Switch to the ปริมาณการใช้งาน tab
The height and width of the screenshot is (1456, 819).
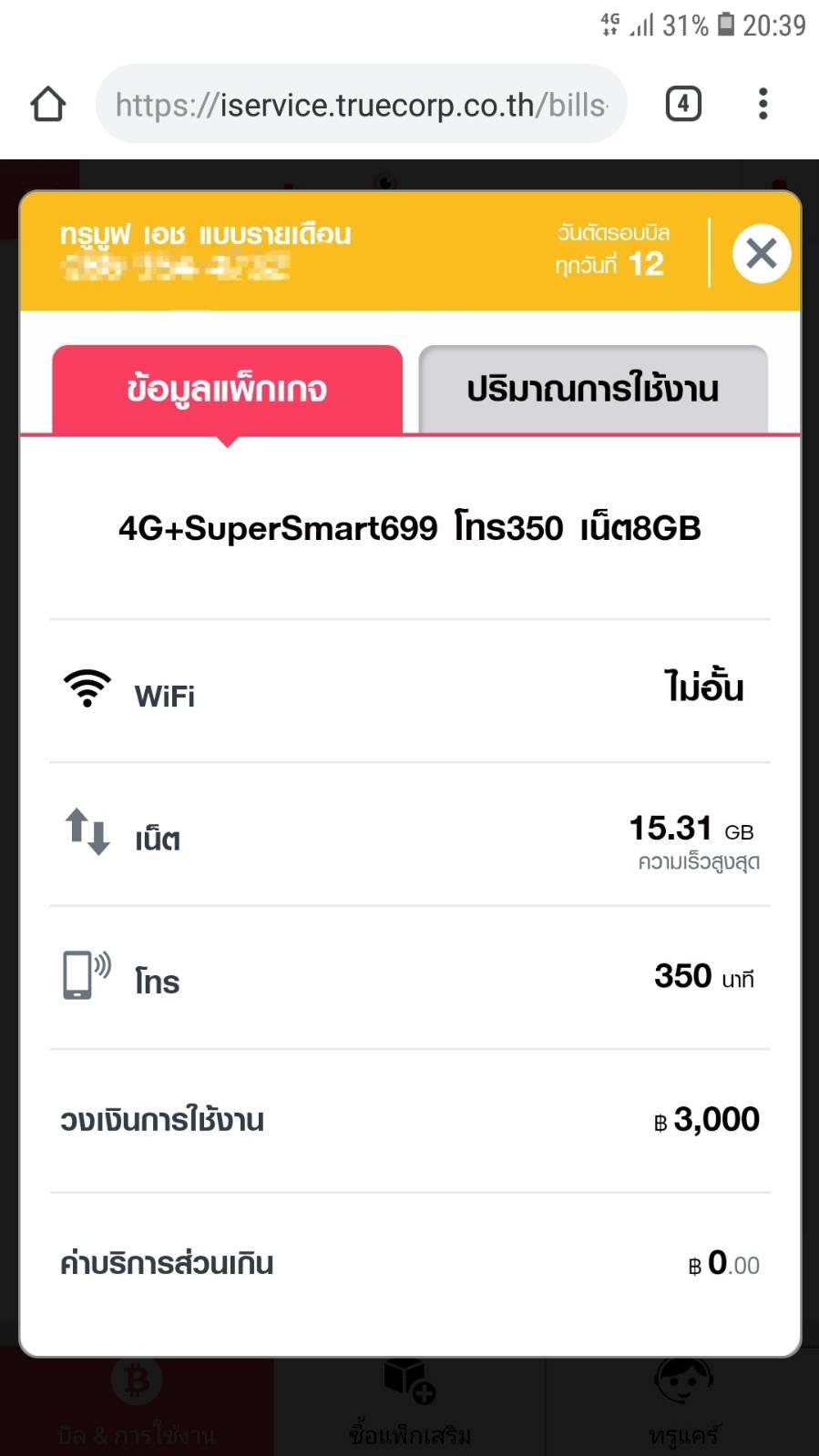[x=593, y=389]
